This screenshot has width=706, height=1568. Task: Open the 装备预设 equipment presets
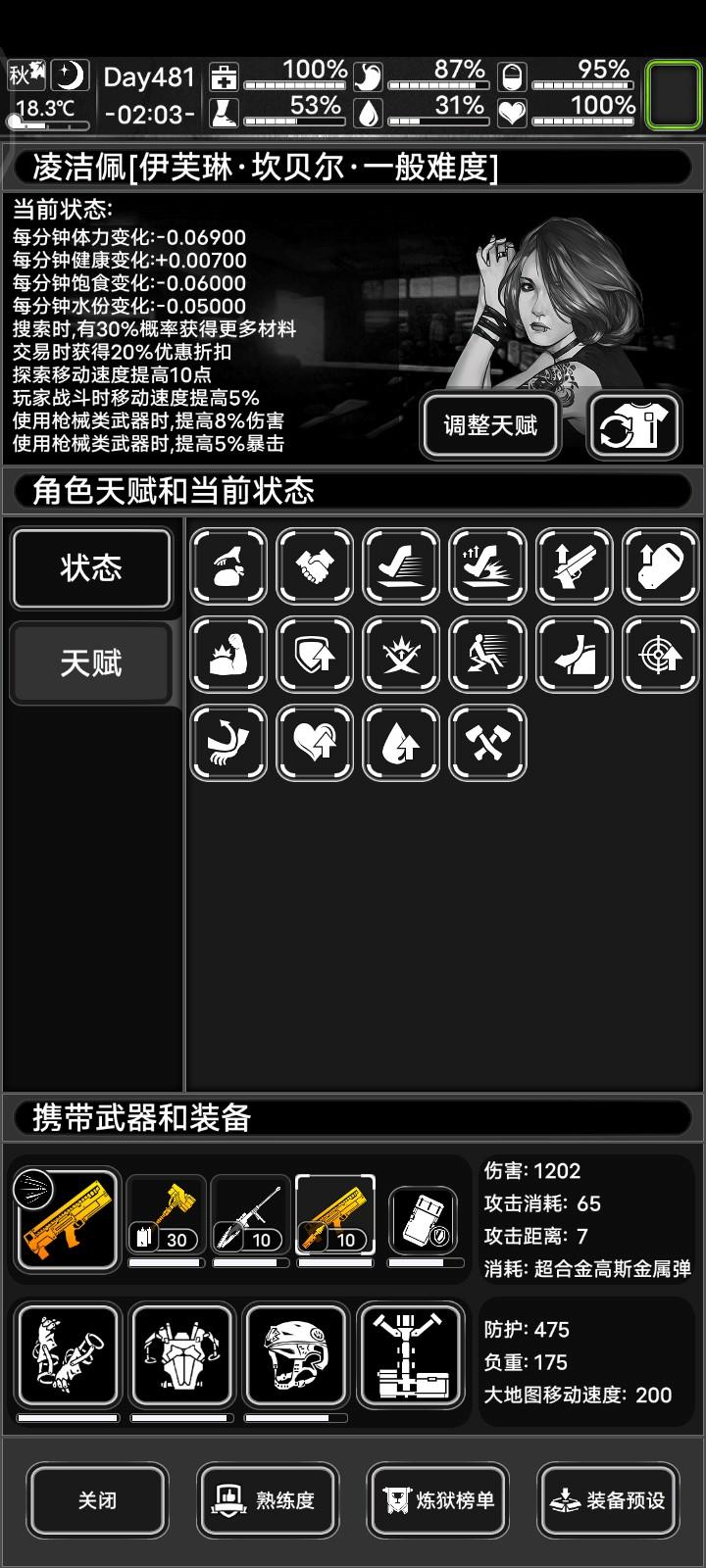click(x=608, y=1500)
